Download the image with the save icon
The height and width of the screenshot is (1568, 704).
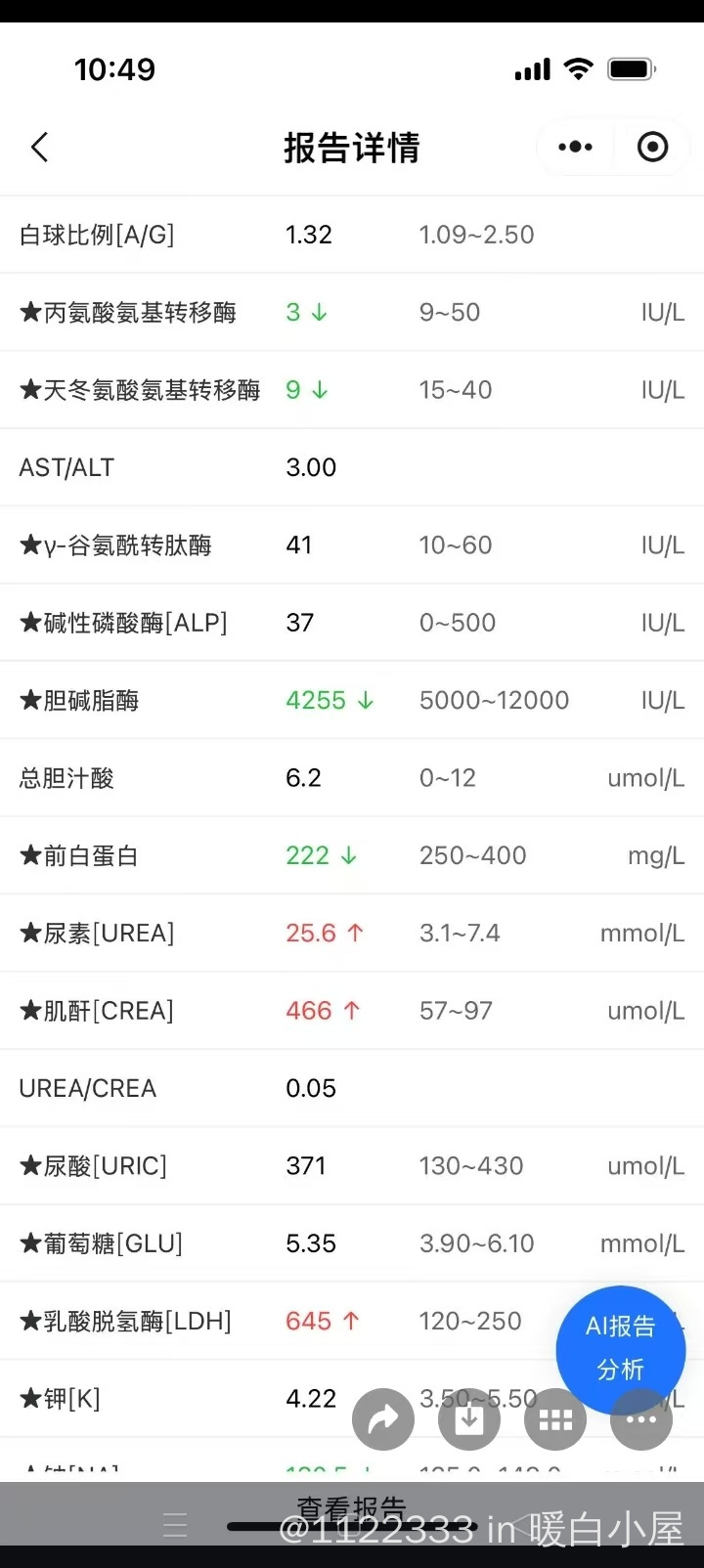click(x=469, y=1419)
